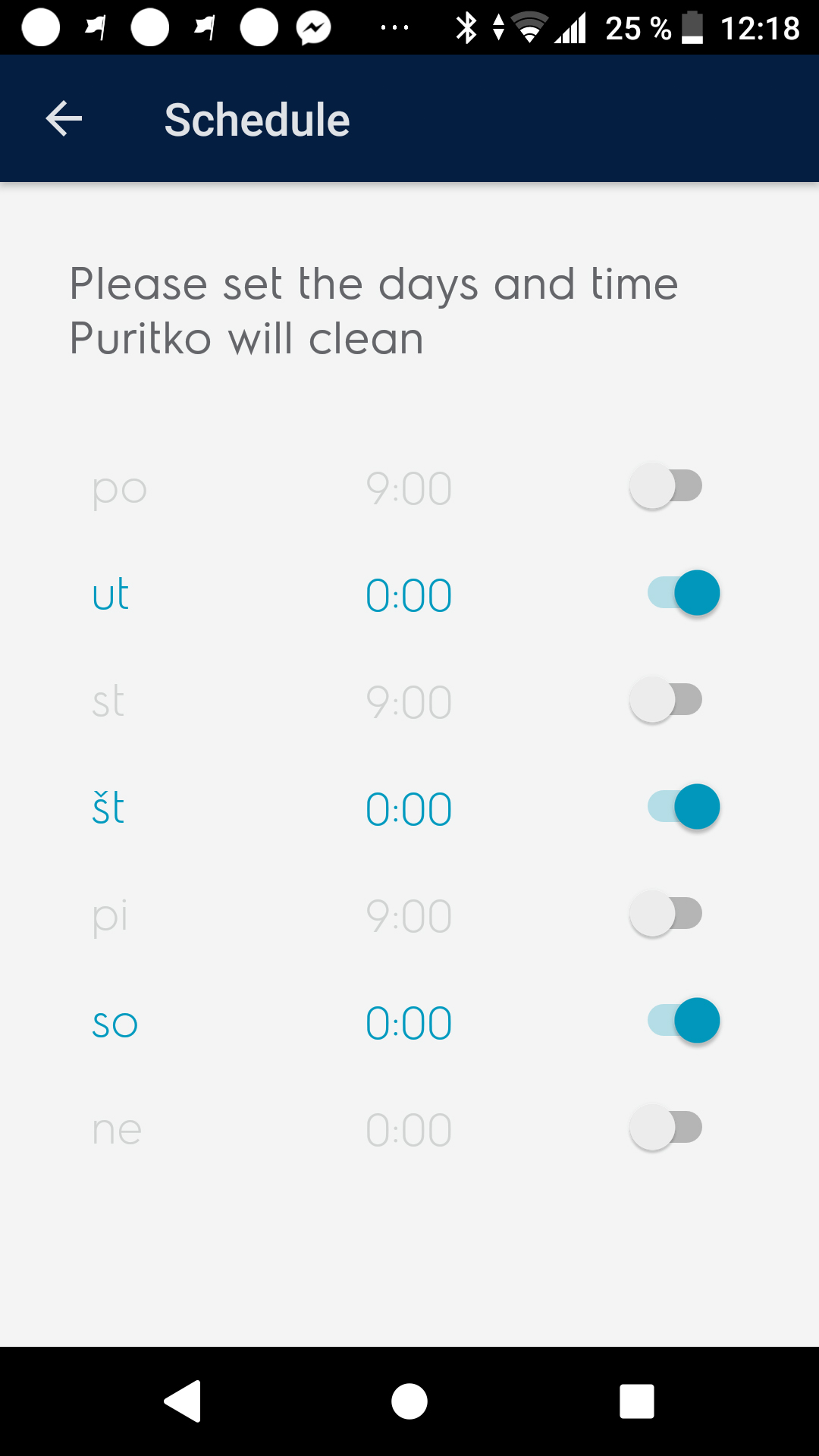Go to the home screen

409,1401
